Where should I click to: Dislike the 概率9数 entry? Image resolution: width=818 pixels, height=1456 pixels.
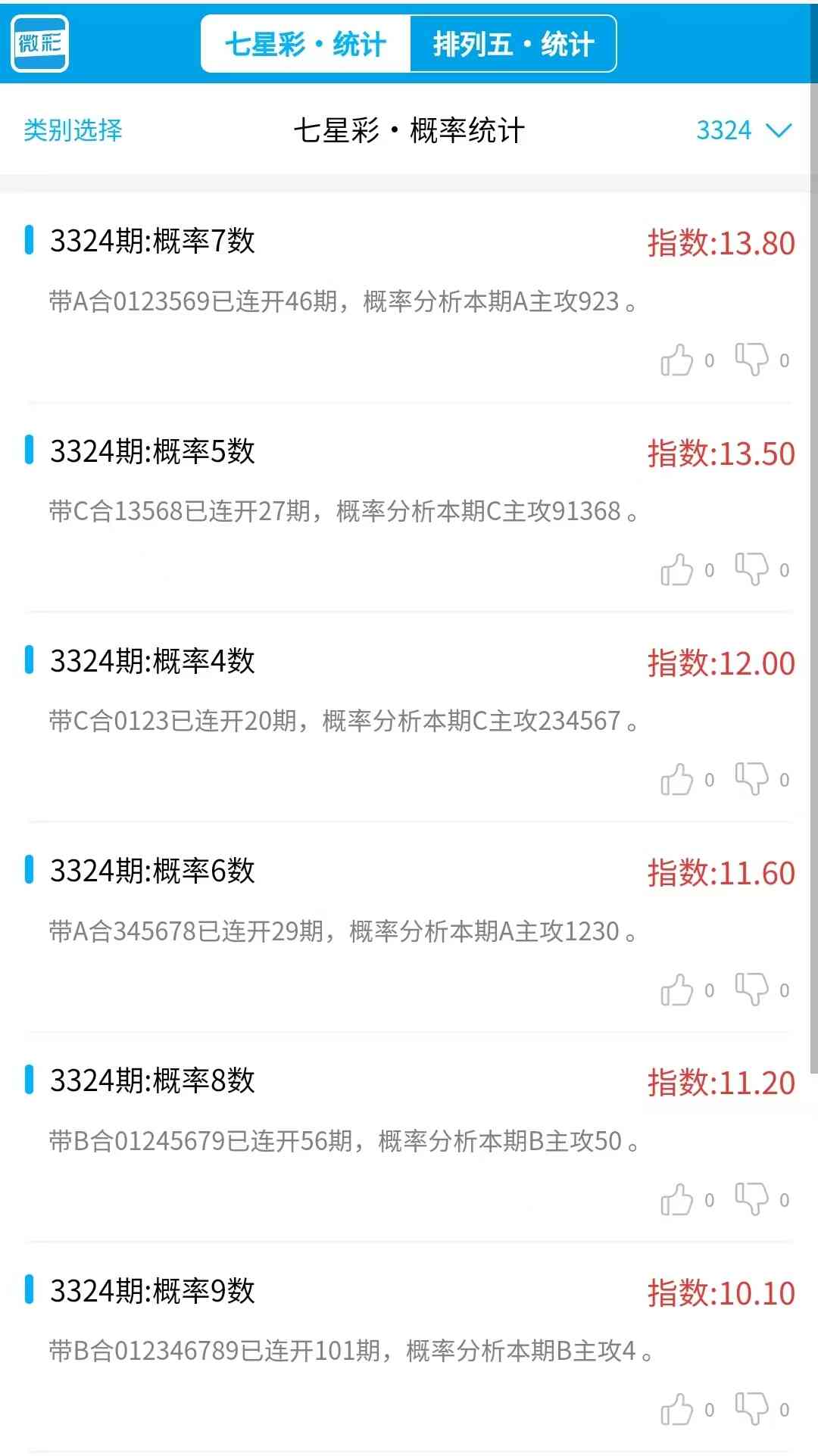[751, 1408]
